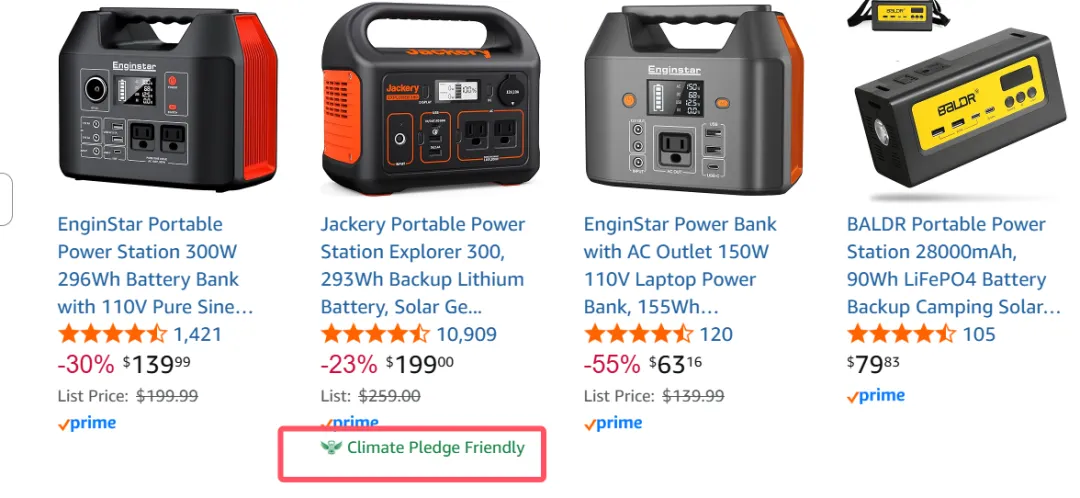
Task: Open the EnginStar Portable Power Station 300W title
Action: coord(155,265)
